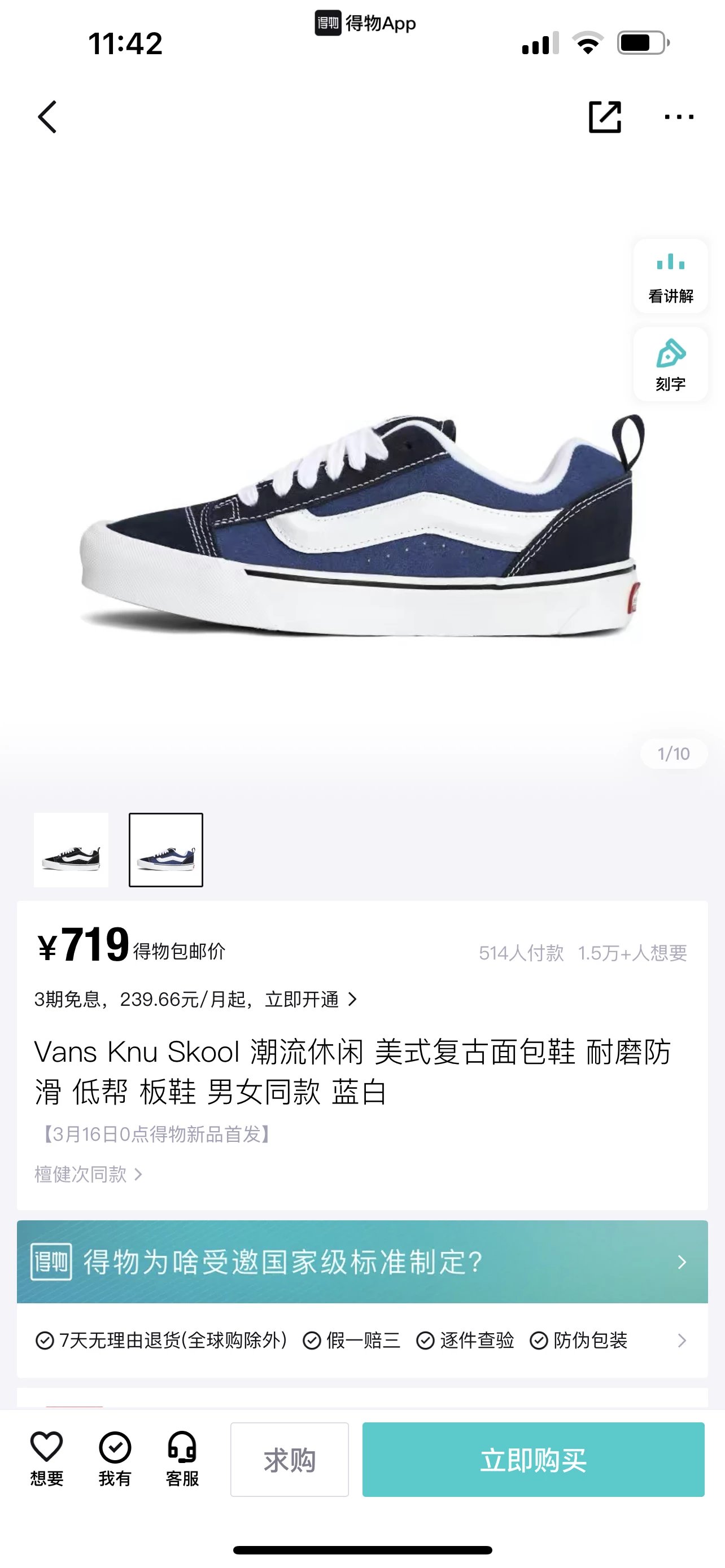The height and width of the screenshot is (1568, 725).
Task: Expand the 7天无理由退货 guarantees row
Action: point(362,1341)
